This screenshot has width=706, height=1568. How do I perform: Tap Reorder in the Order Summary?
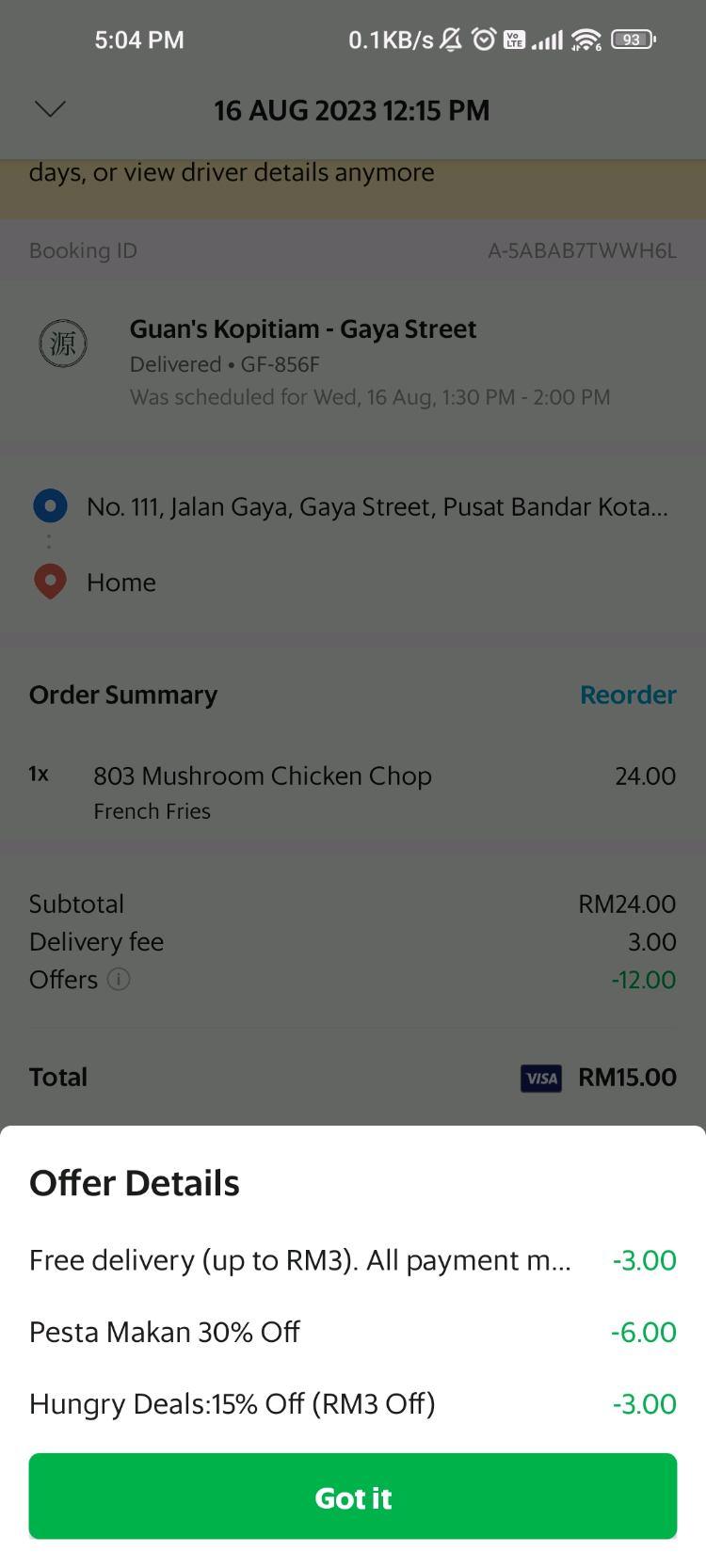coord(627,695)
